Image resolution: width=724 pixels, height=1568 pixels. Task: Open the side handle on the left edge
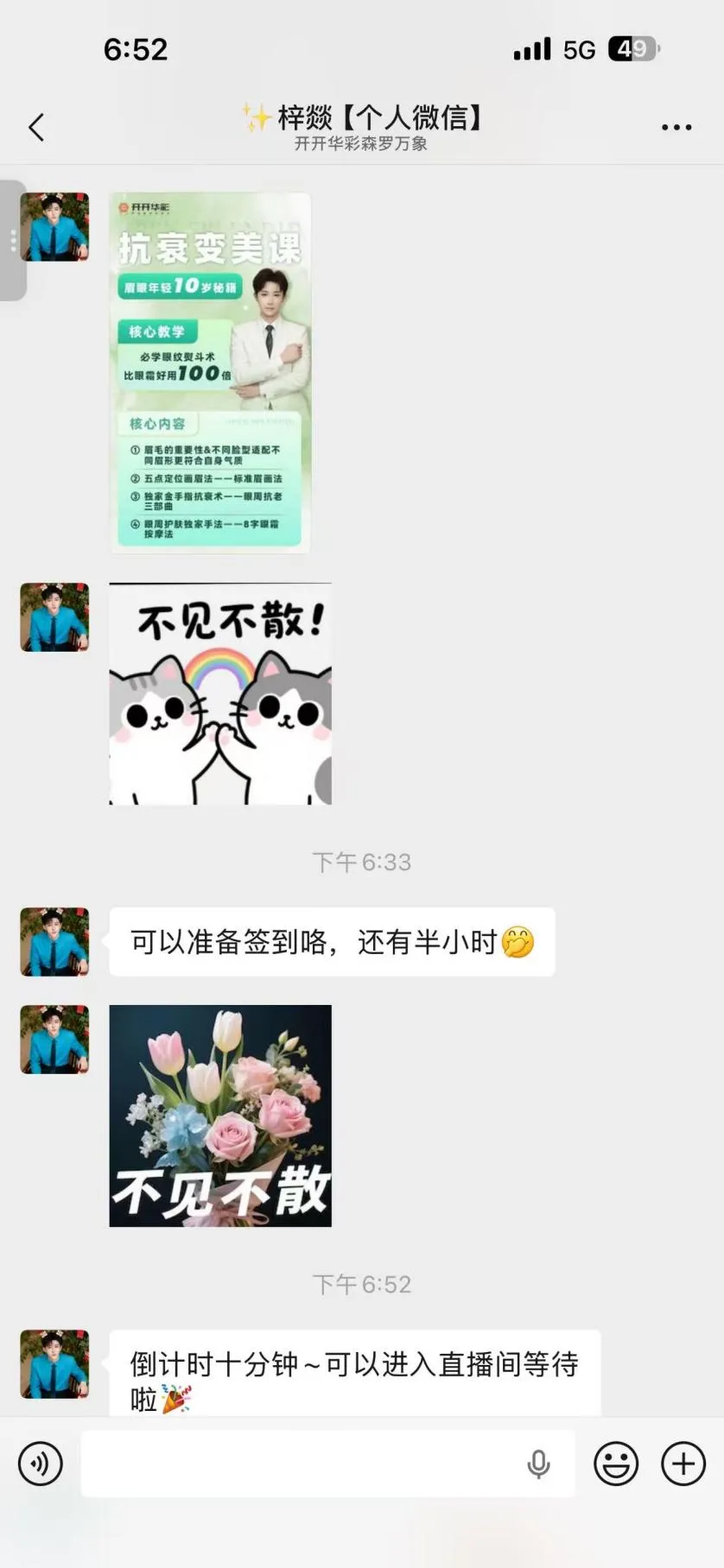pyautogui.click(x=13, y=241)
